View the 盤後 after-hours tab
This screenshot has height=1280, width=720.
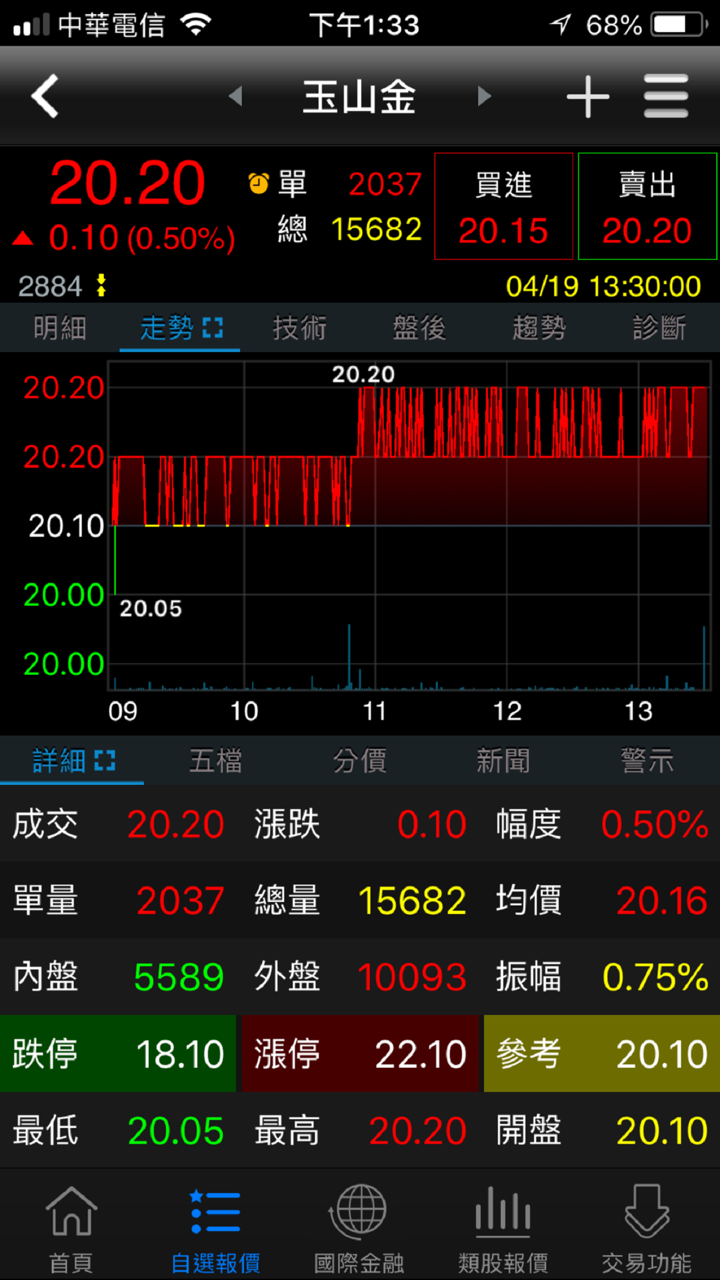tap(419, 328)
